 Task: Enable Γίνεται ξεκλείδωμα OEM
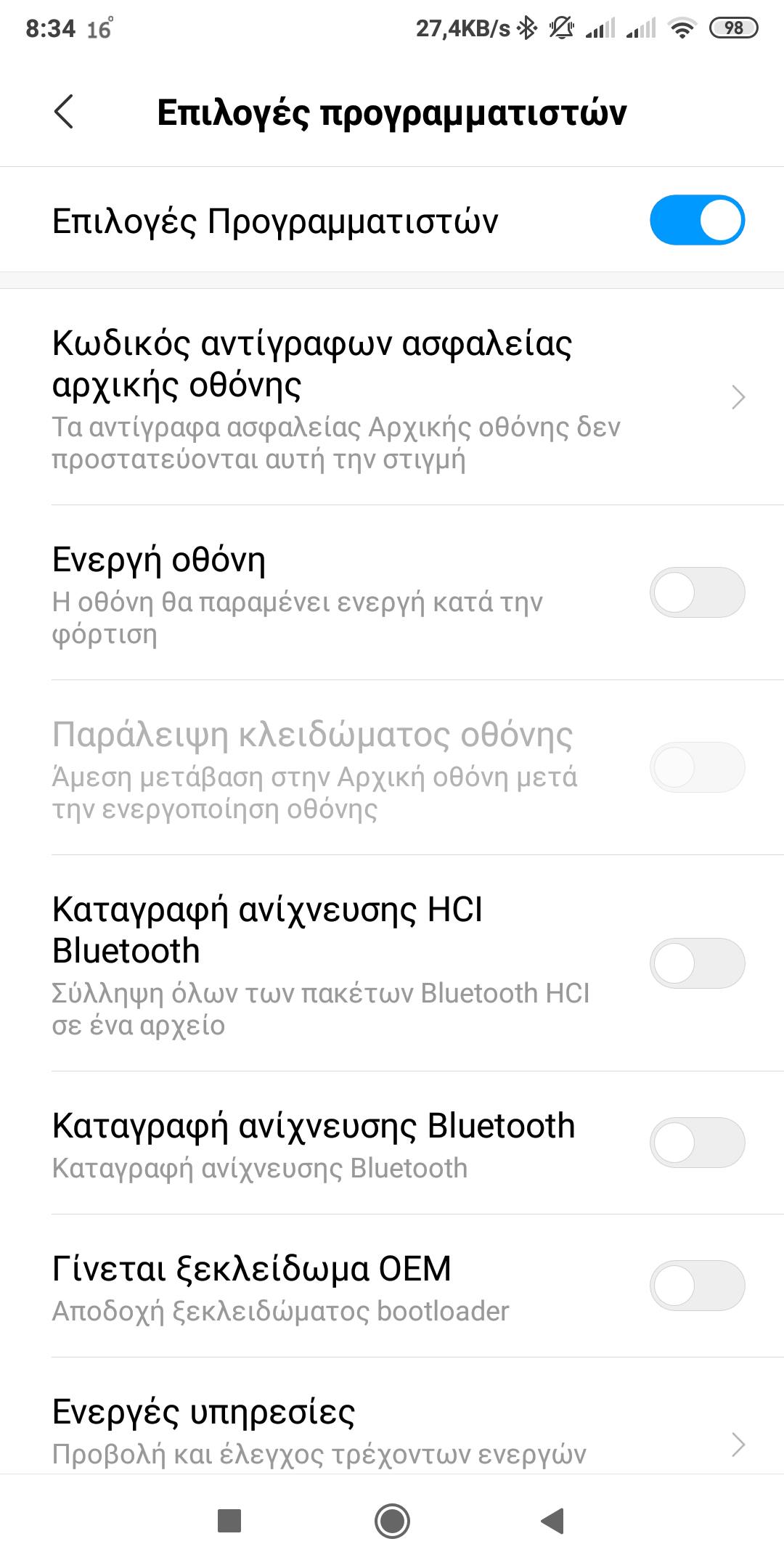[x=696, y=1286]
